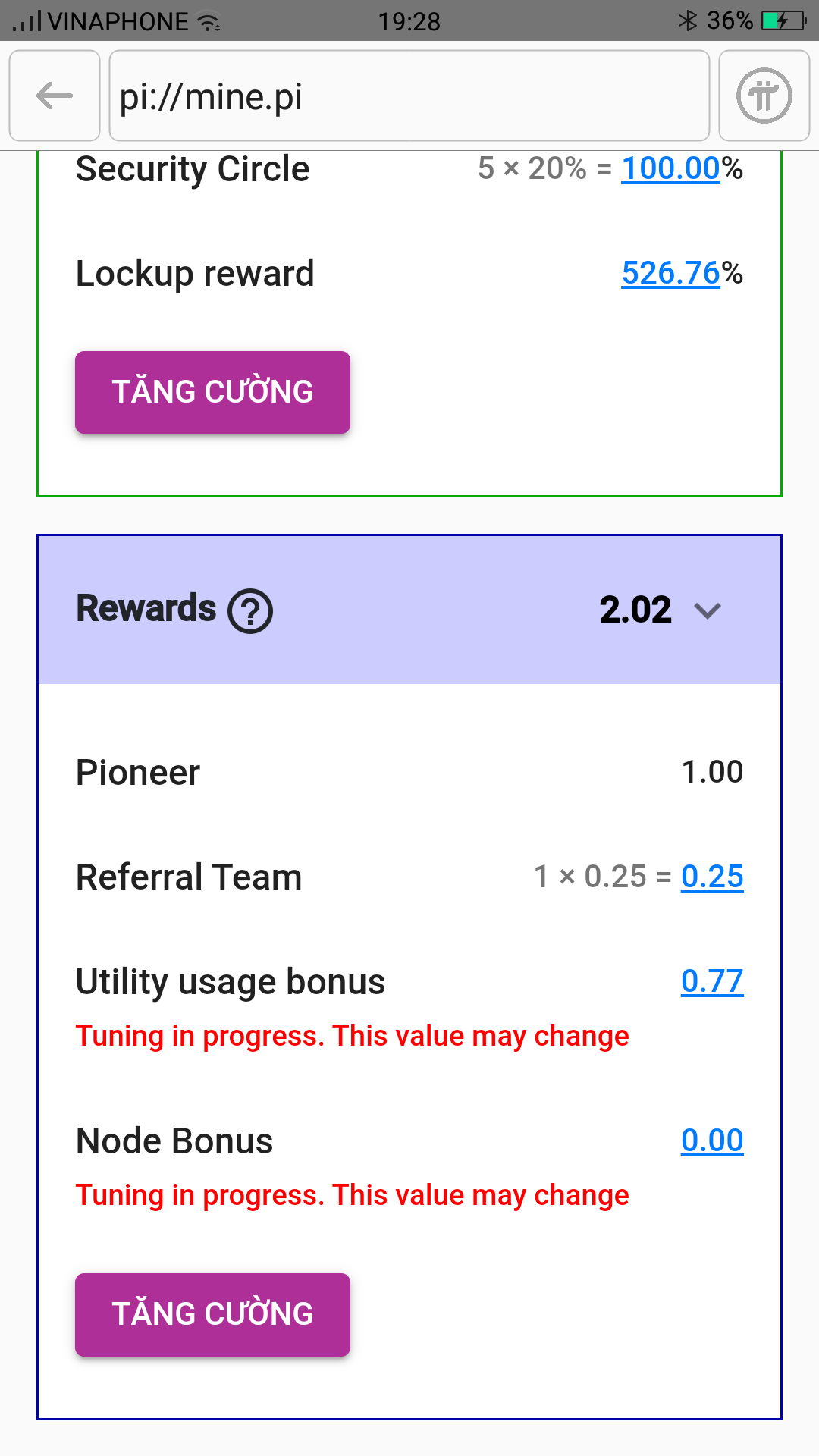
Task: Open the Pi logo button
Action: pyautogui.click(x=764, y=96)
